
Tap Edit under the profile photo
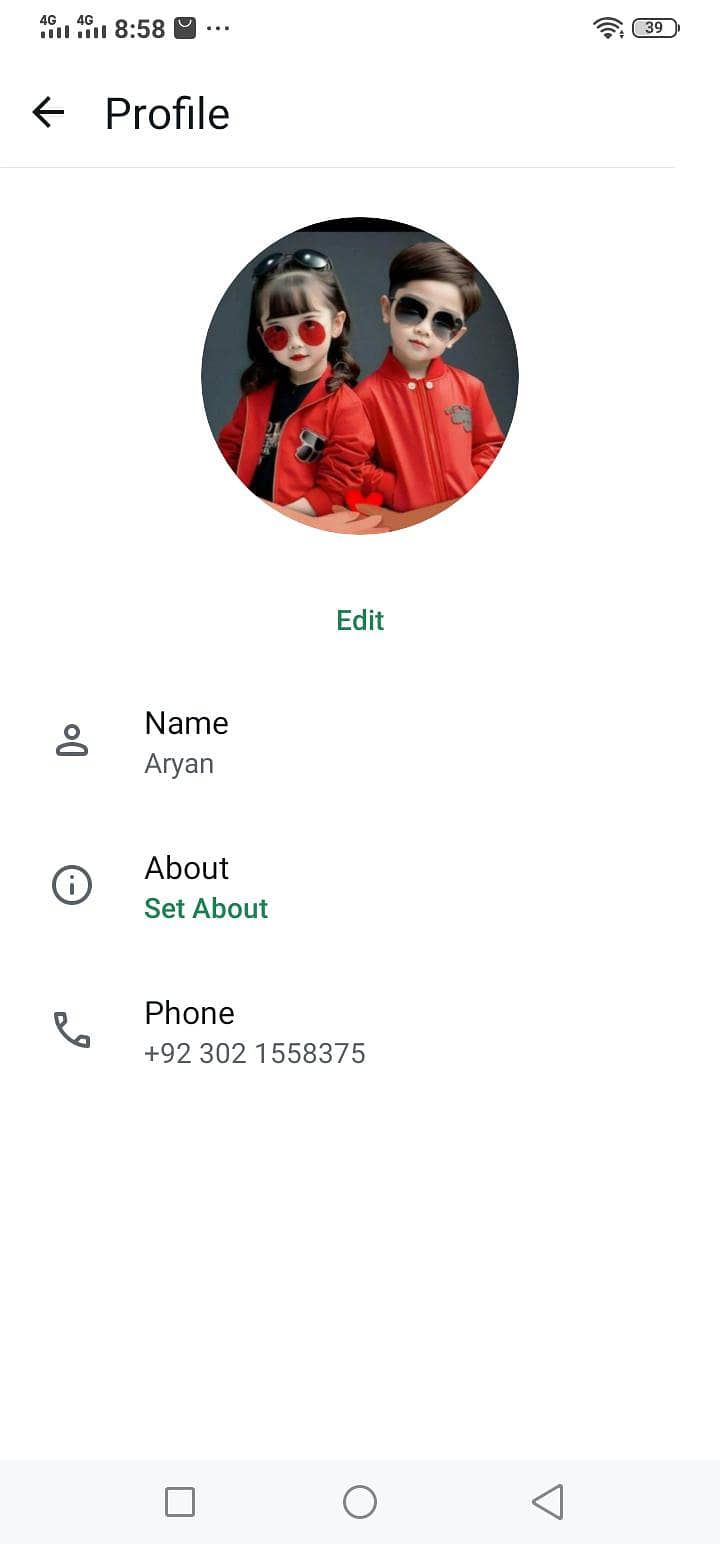click(360, 620)
